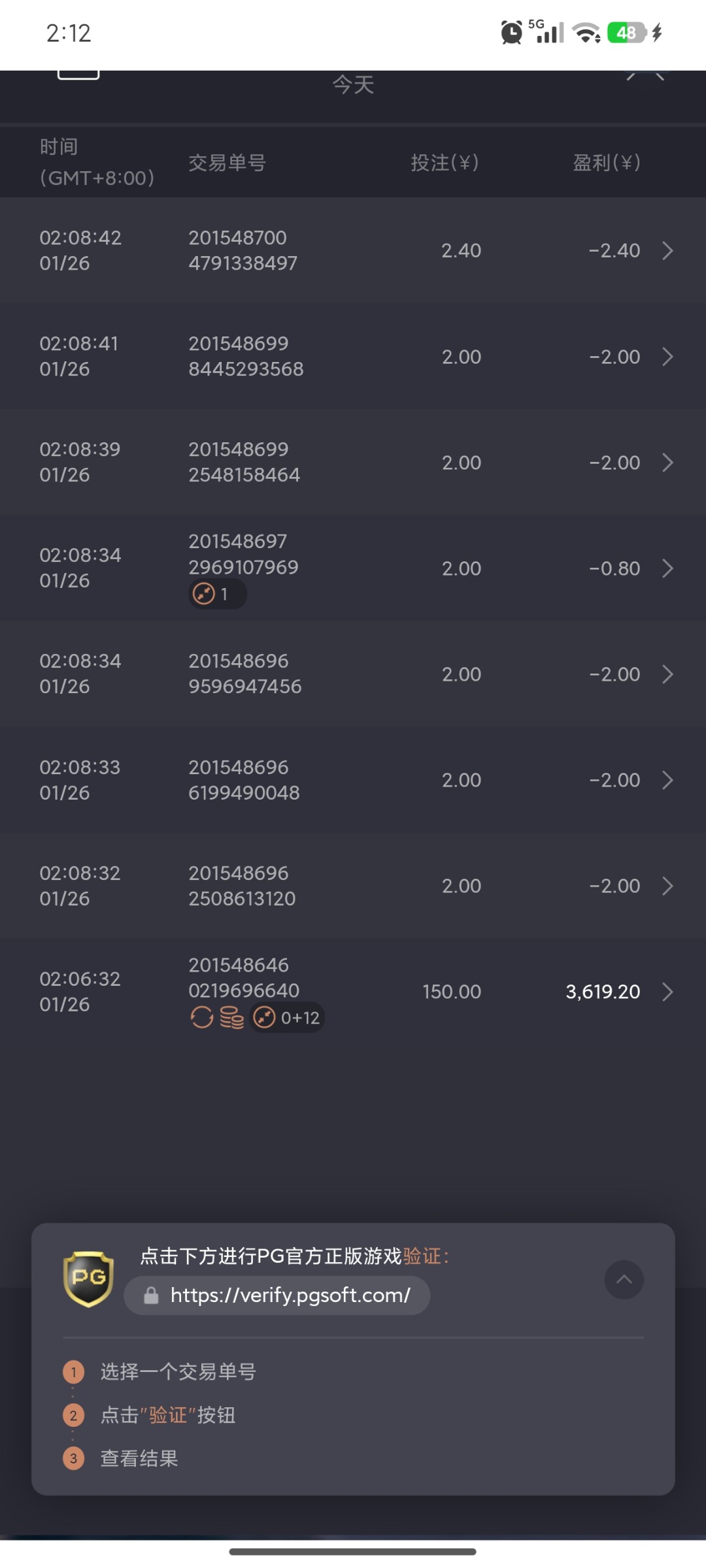The height and width of the screenshot is (1568, 706).
Task: Open bet record at 02:08:33
Action: pyautogui.click(x=353, y=780)
